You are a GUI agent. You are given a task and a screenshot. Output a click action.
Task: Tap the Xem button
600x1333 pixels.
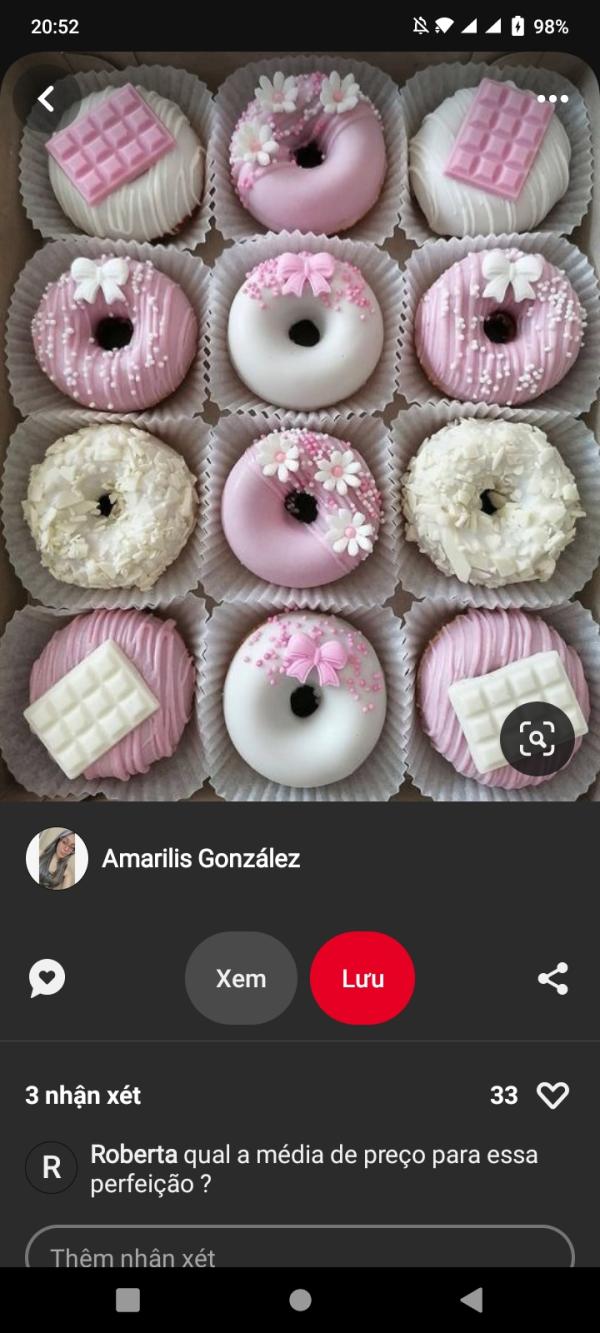click(241, 978)
